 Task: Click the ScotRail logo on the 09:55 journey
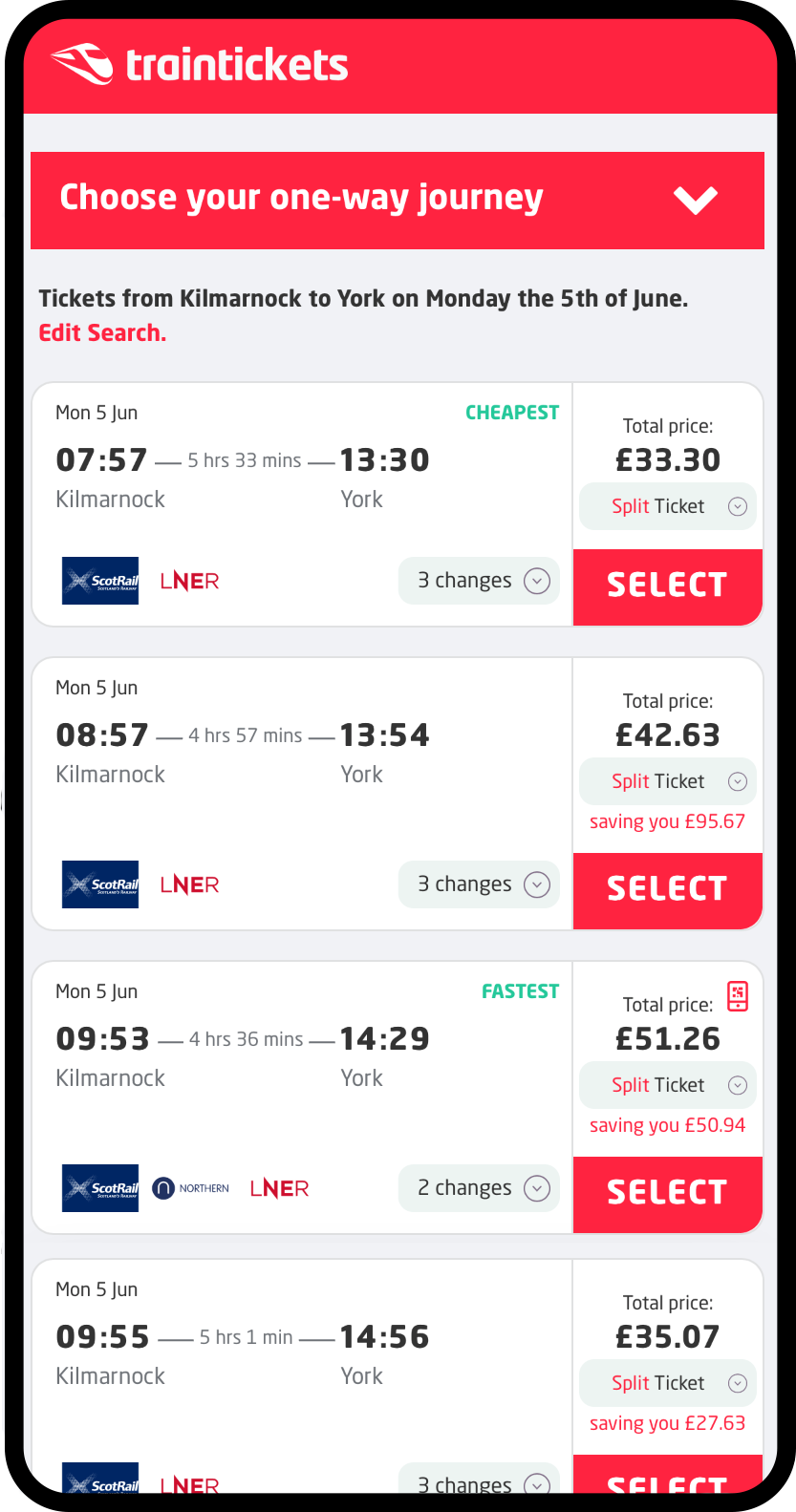(x=100, y=1481)
